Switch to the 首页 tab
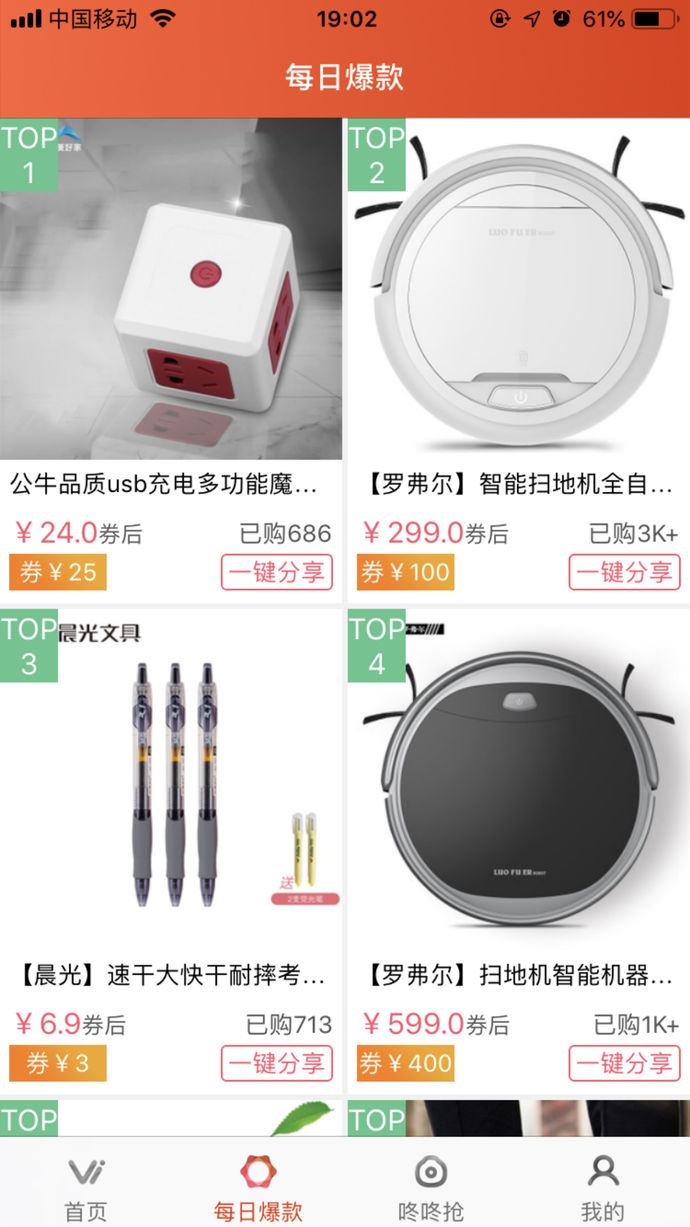The image size is (690, 1227). pos(86,1188)
